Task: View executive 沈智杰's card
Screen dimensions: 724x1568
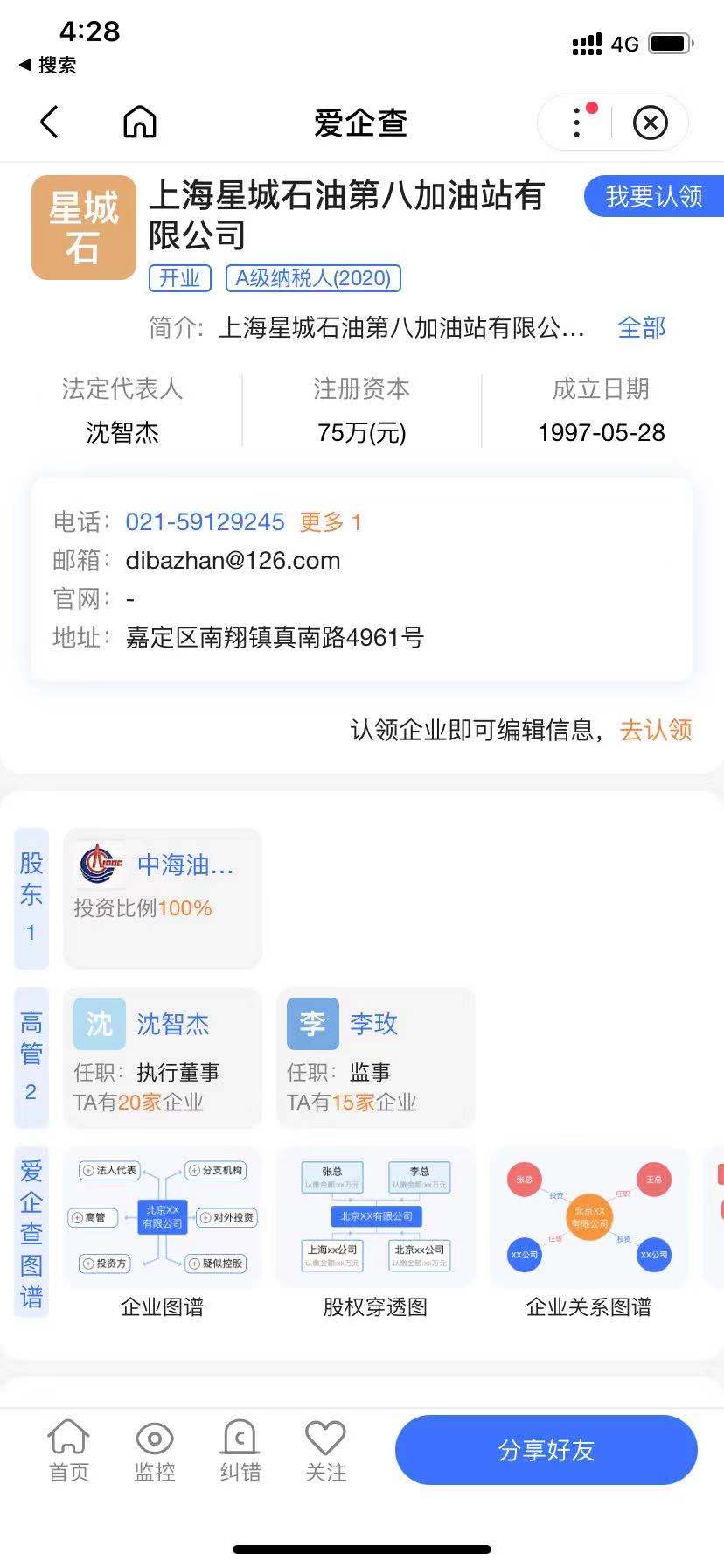Action: [x=163, y=1058]
